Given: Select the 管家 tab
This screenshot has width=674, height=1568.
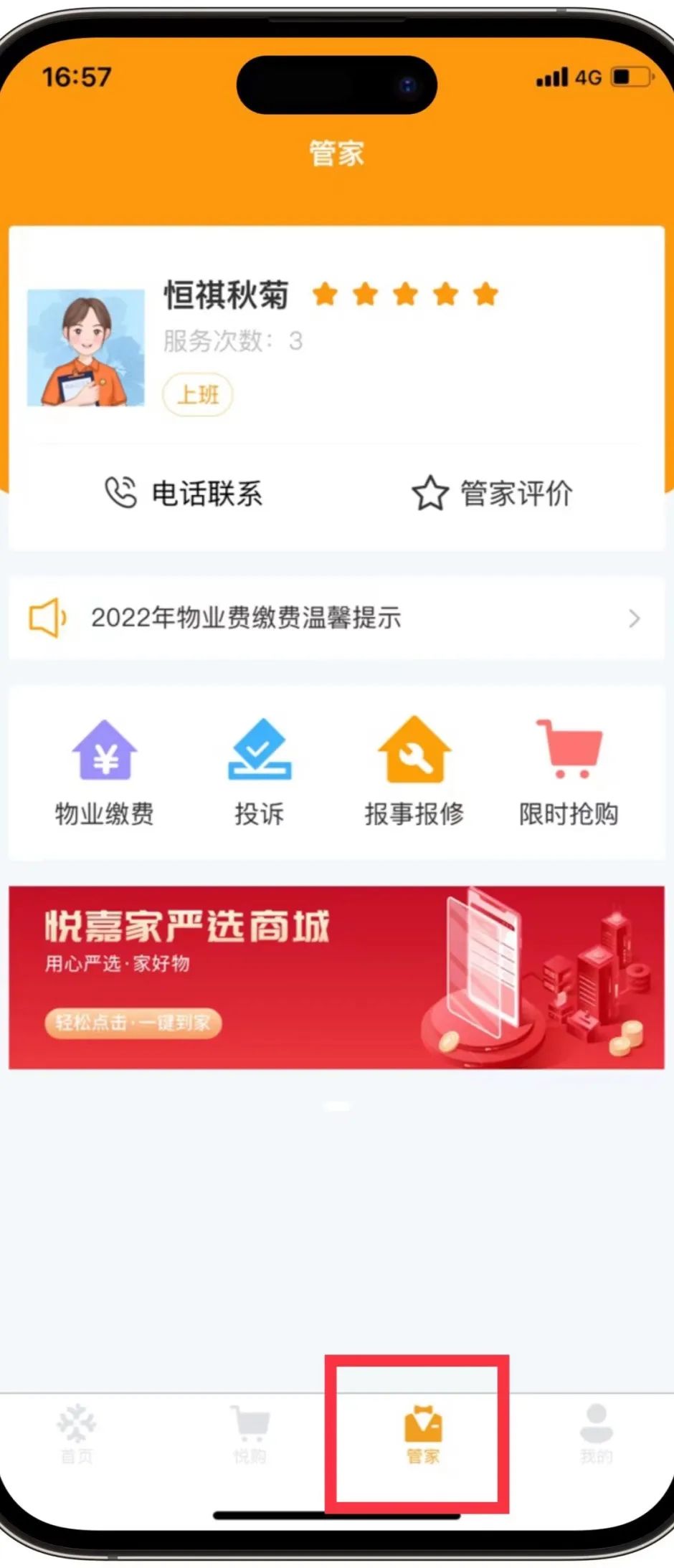Looking at the screenshot, I should [x=423, y=1434].
